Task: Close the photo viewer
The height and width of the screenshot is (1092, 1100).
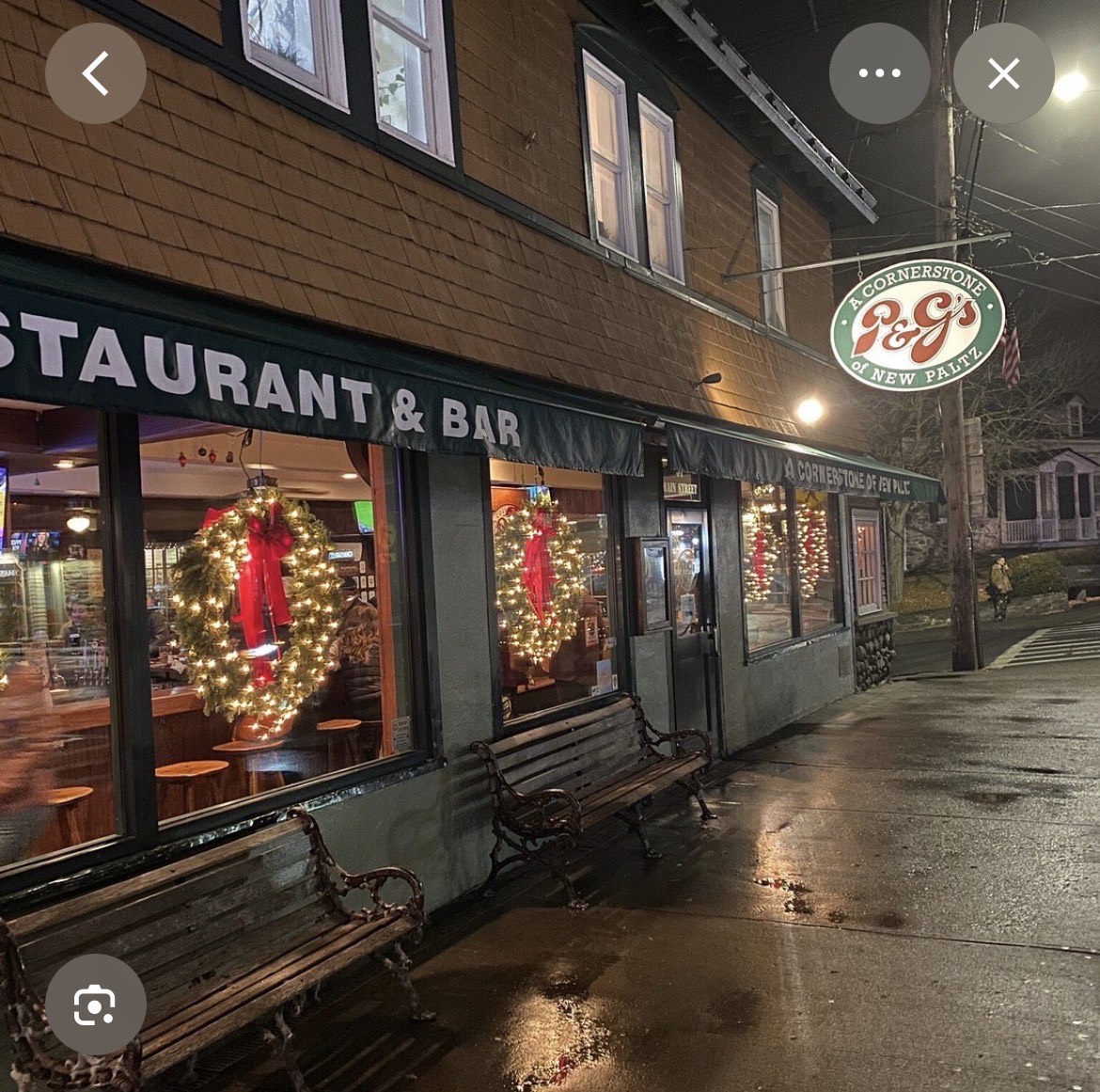Action: (x=1003, y=73)
